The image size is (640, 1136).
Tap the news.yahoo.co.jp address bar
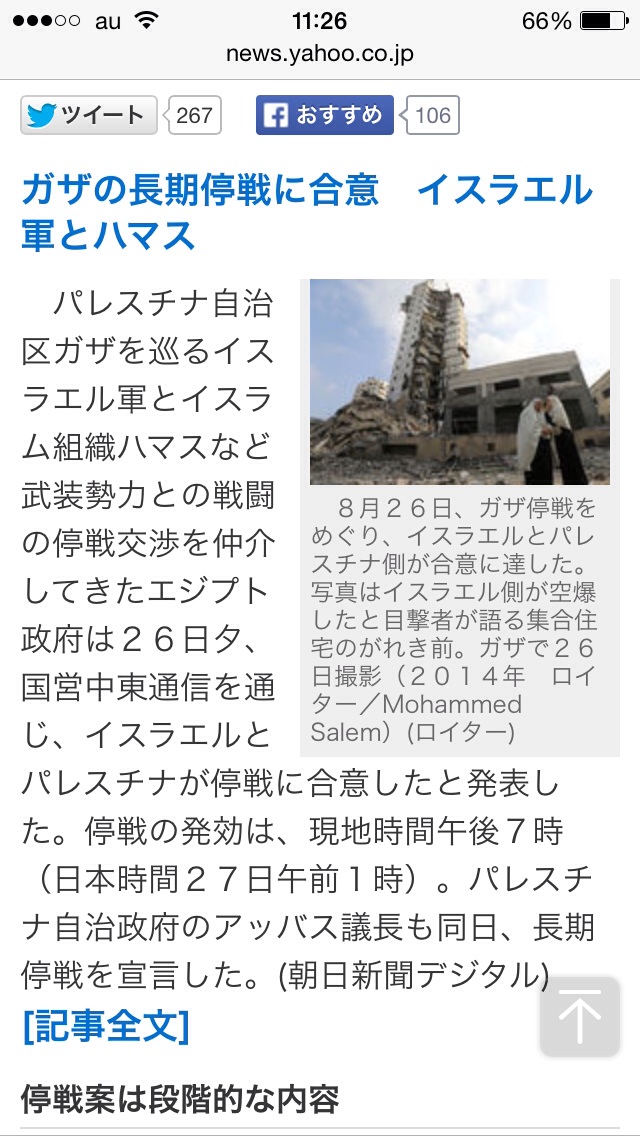(x=320, y=54)
